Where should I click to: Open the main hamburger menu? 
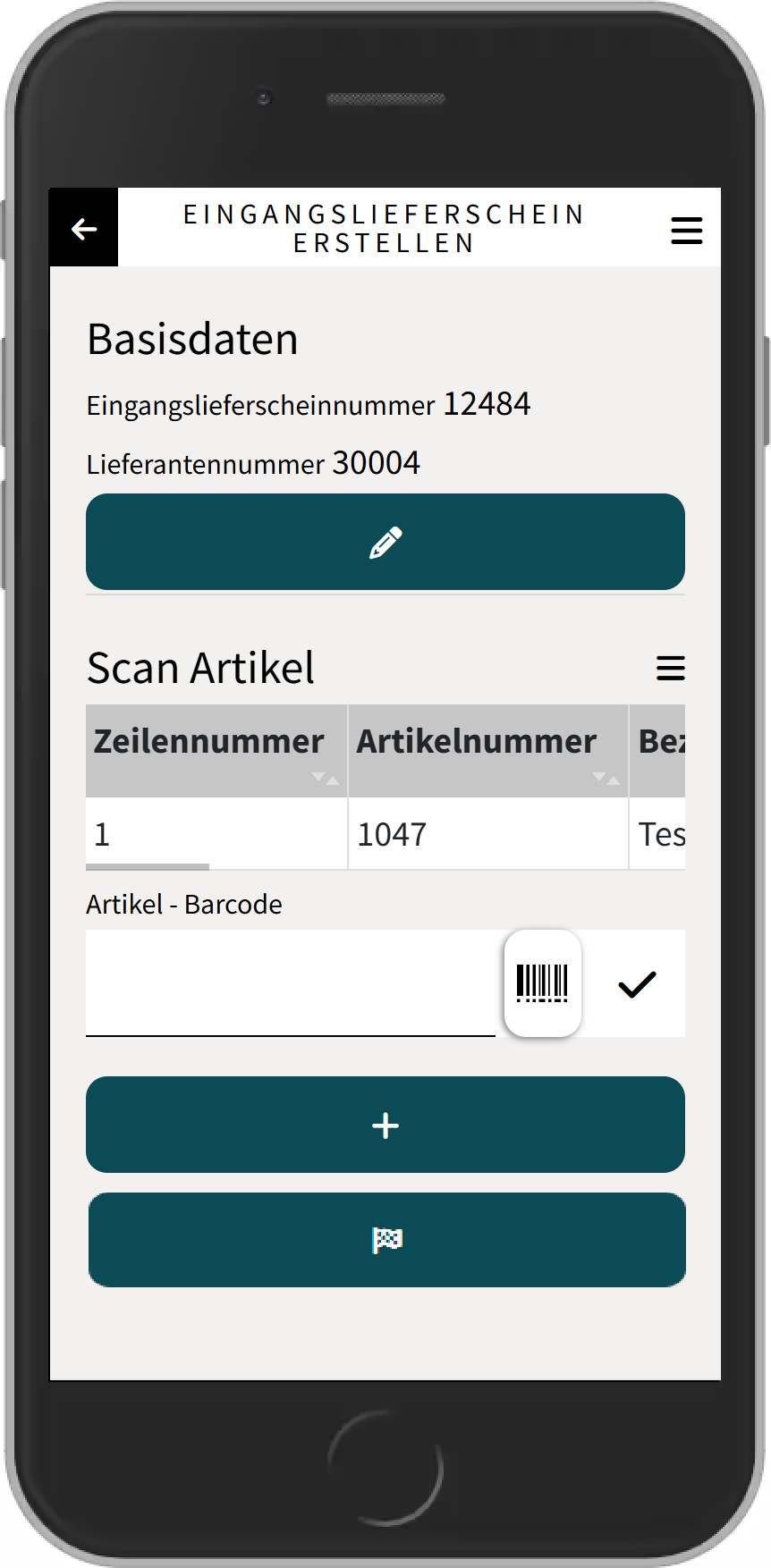click(686, 230)
